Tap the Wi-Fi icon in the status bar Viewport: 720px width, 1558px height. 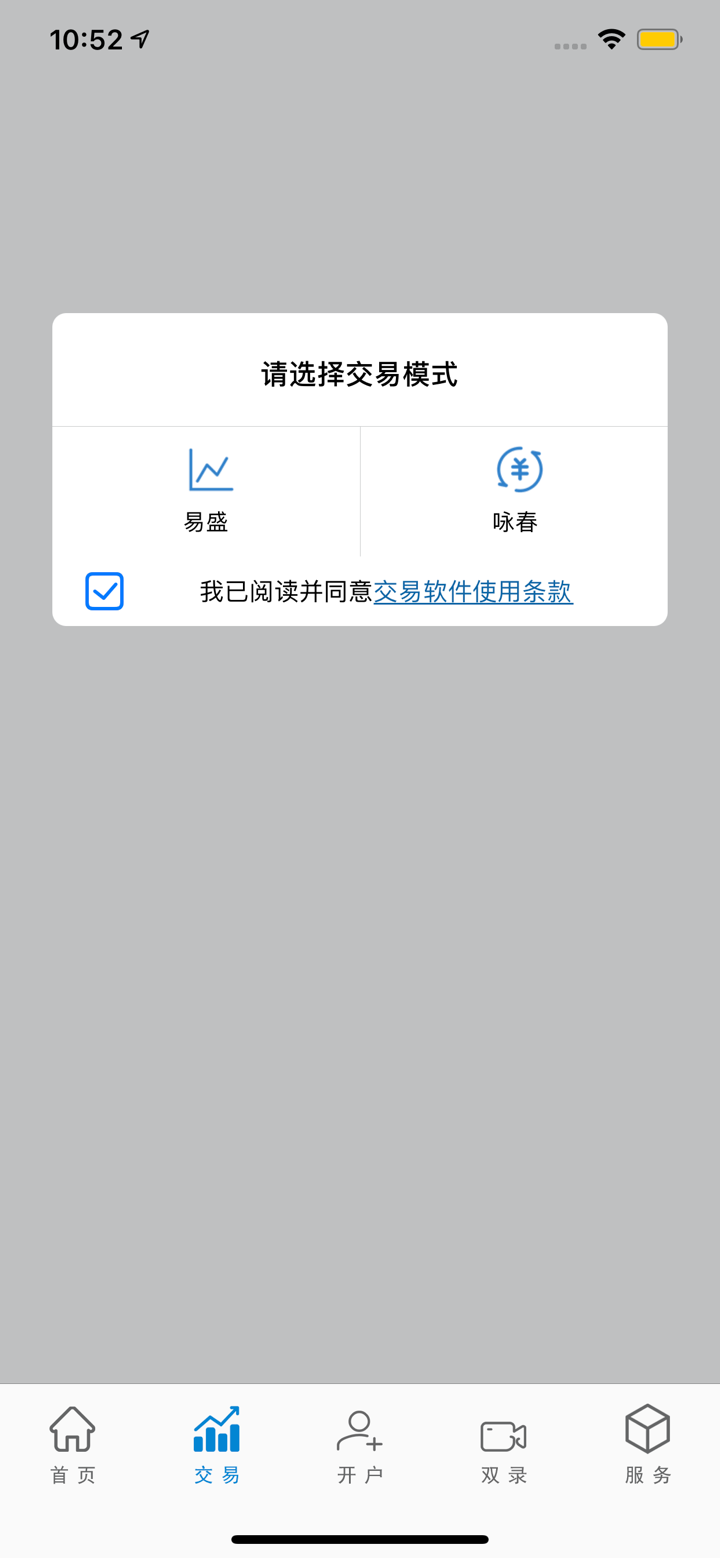click(611, 38)
